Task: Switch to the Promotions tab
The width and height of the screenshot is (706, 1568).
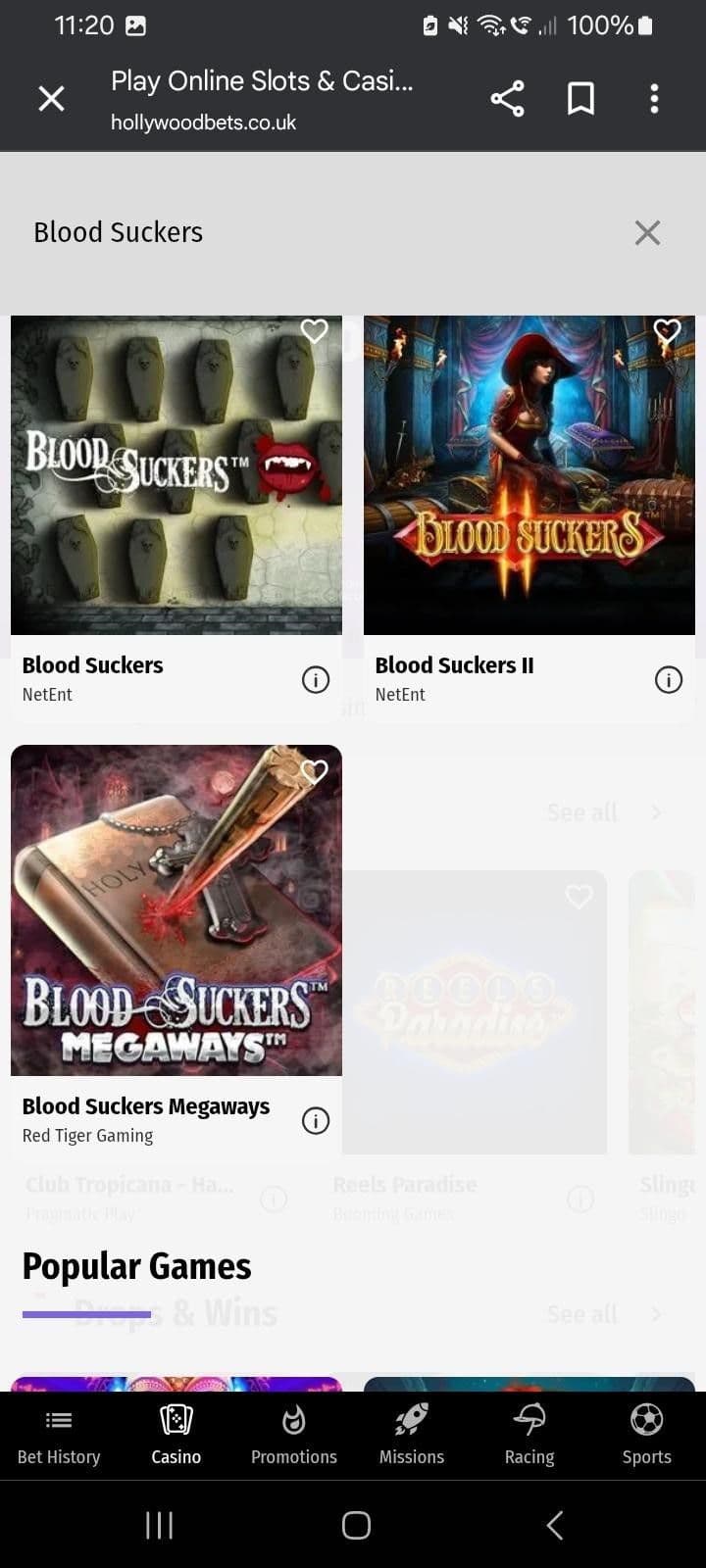Action: [294, 1436]
